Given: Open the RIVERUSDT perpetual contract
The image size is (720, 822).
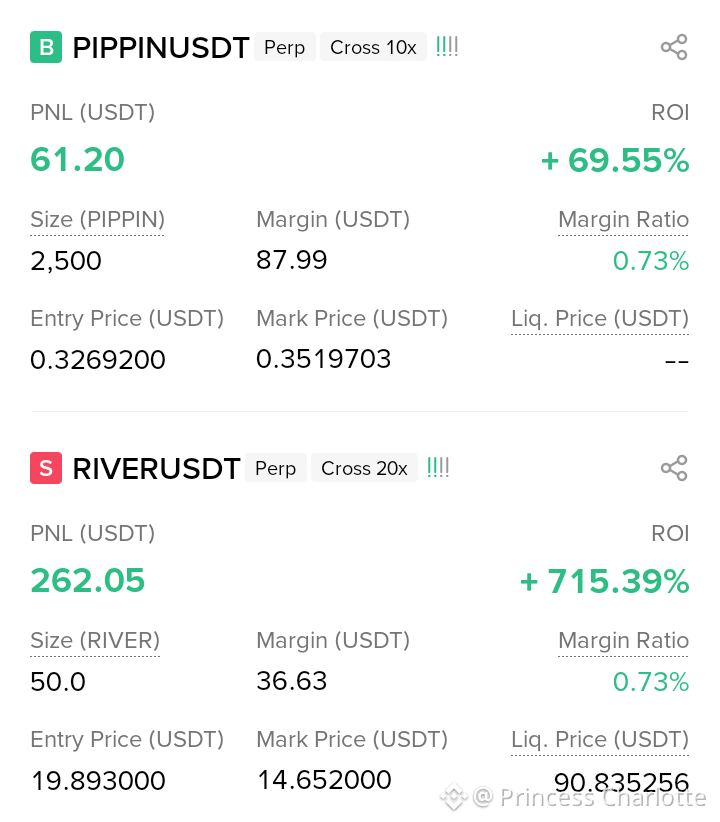Looking at the screenshot, I should tap(156, 469).
